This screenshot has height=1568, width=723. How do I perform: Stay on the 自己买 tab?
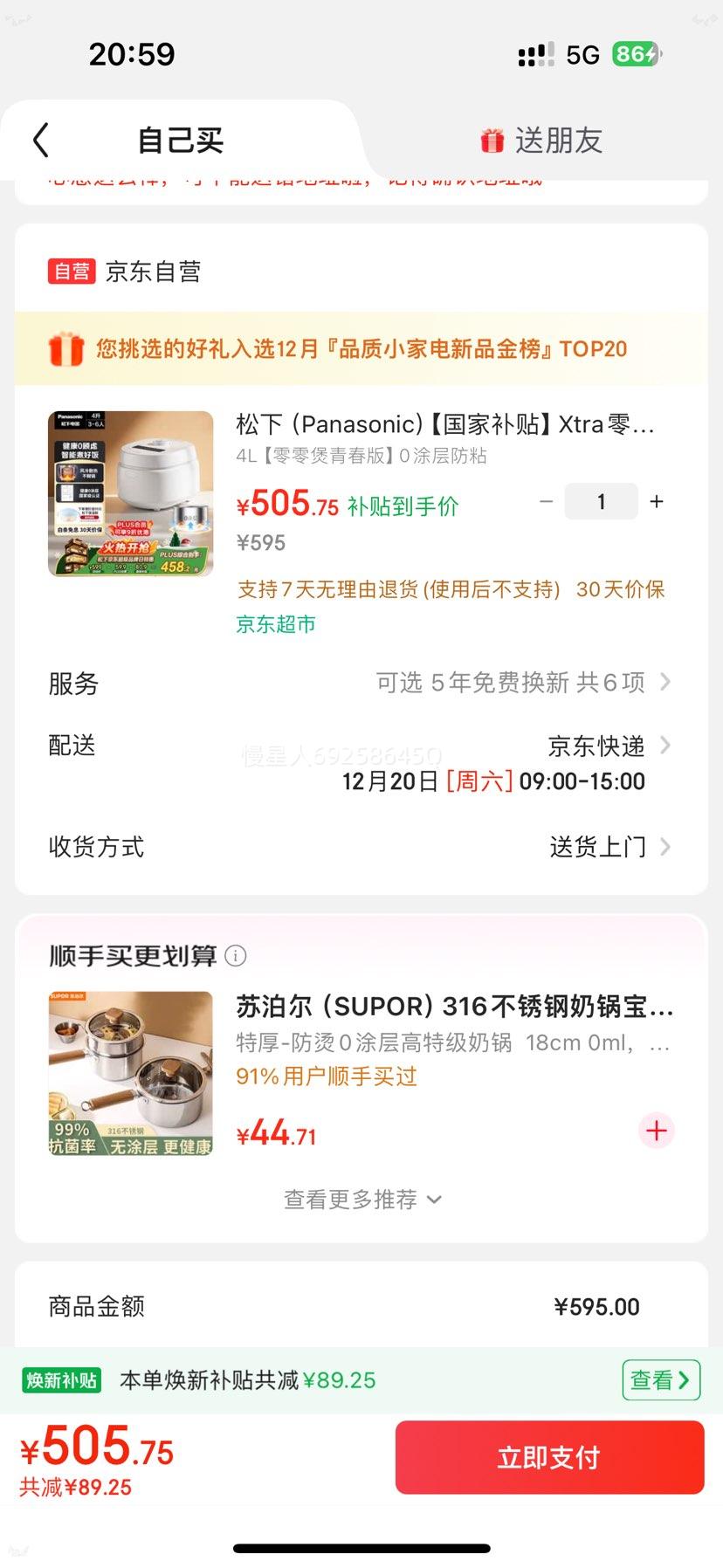point(179,140)
